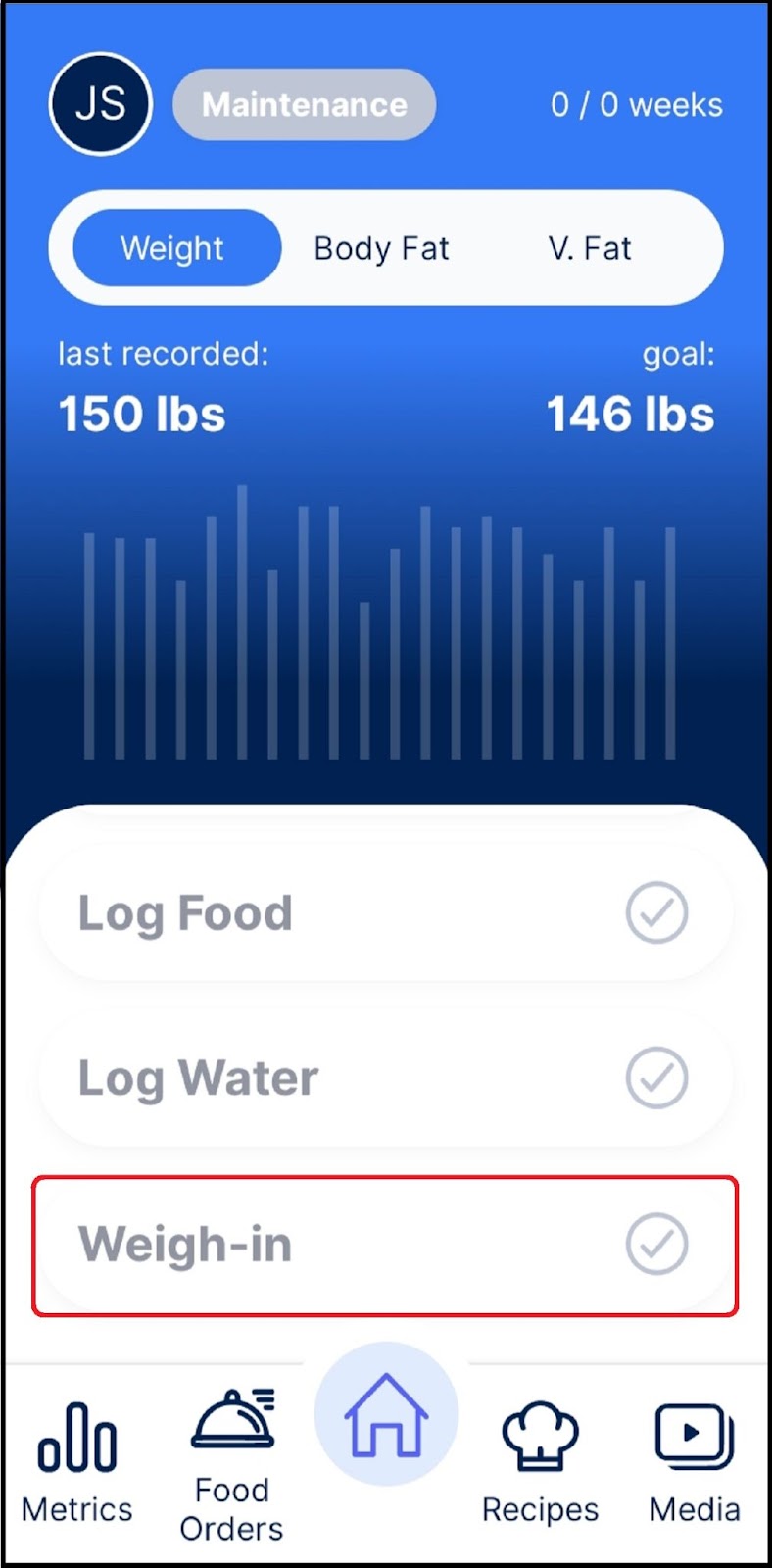This screenshot has width=772, height=1568.
Task: Open the Log Water row
Action: [385, 1077]
